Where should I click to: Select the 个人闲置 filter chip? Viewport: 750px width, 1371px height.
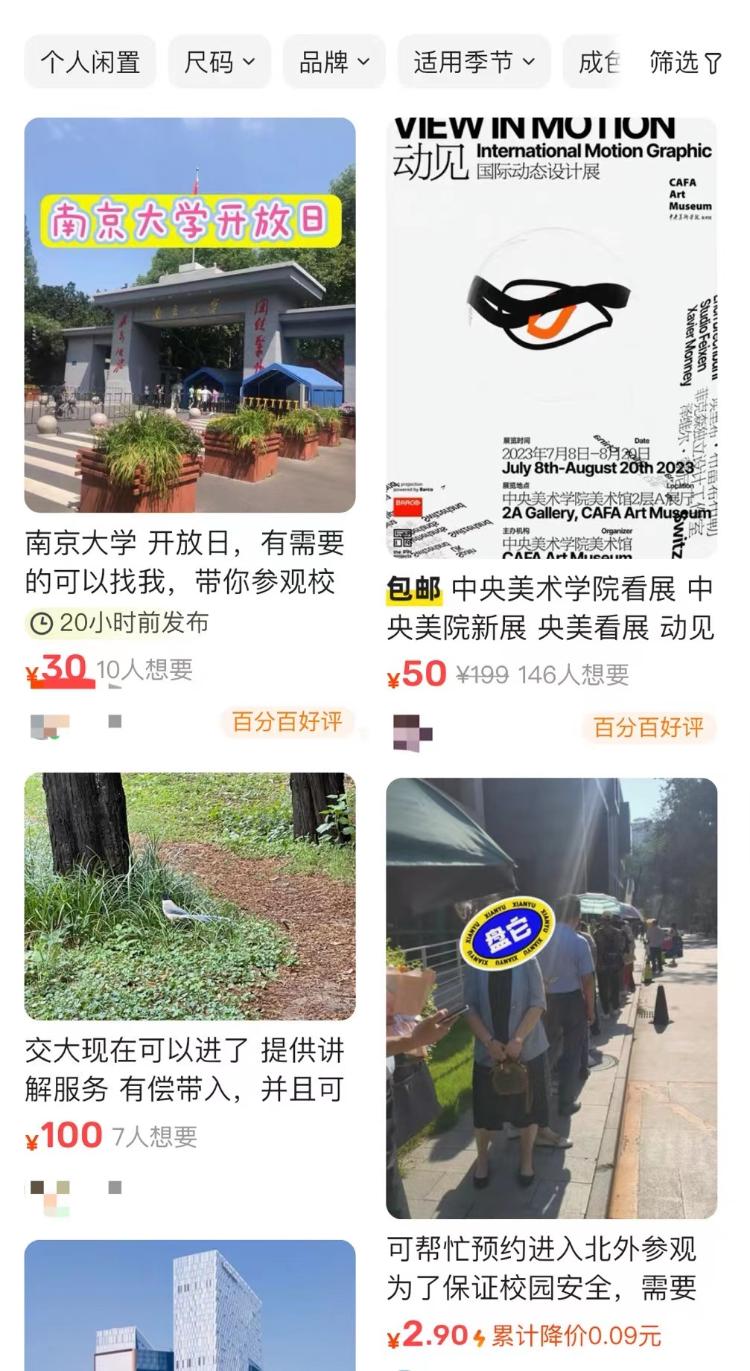pyautogui.click(x=90, y=62)
